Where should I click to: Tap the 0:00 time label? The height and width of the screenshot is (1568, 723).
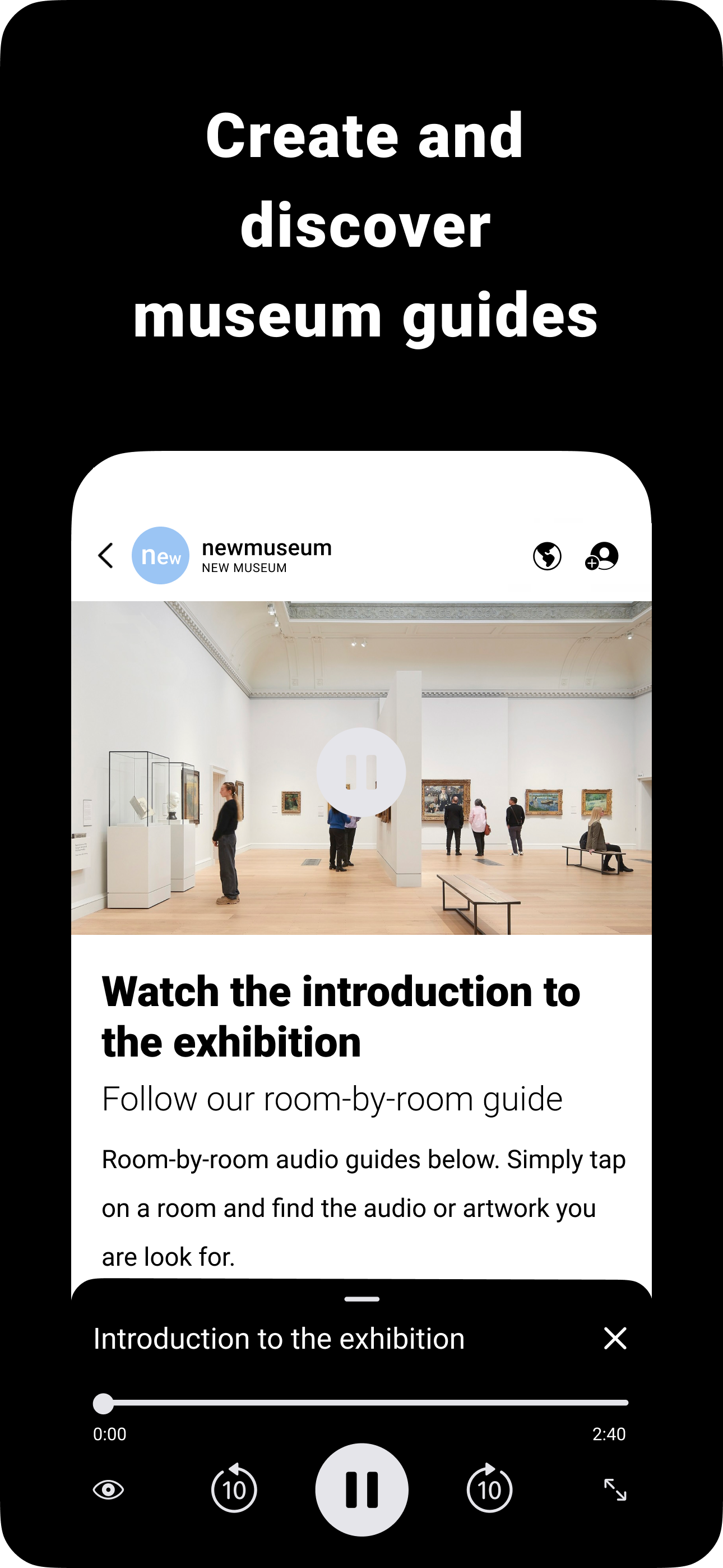[x=108, y=1435]
